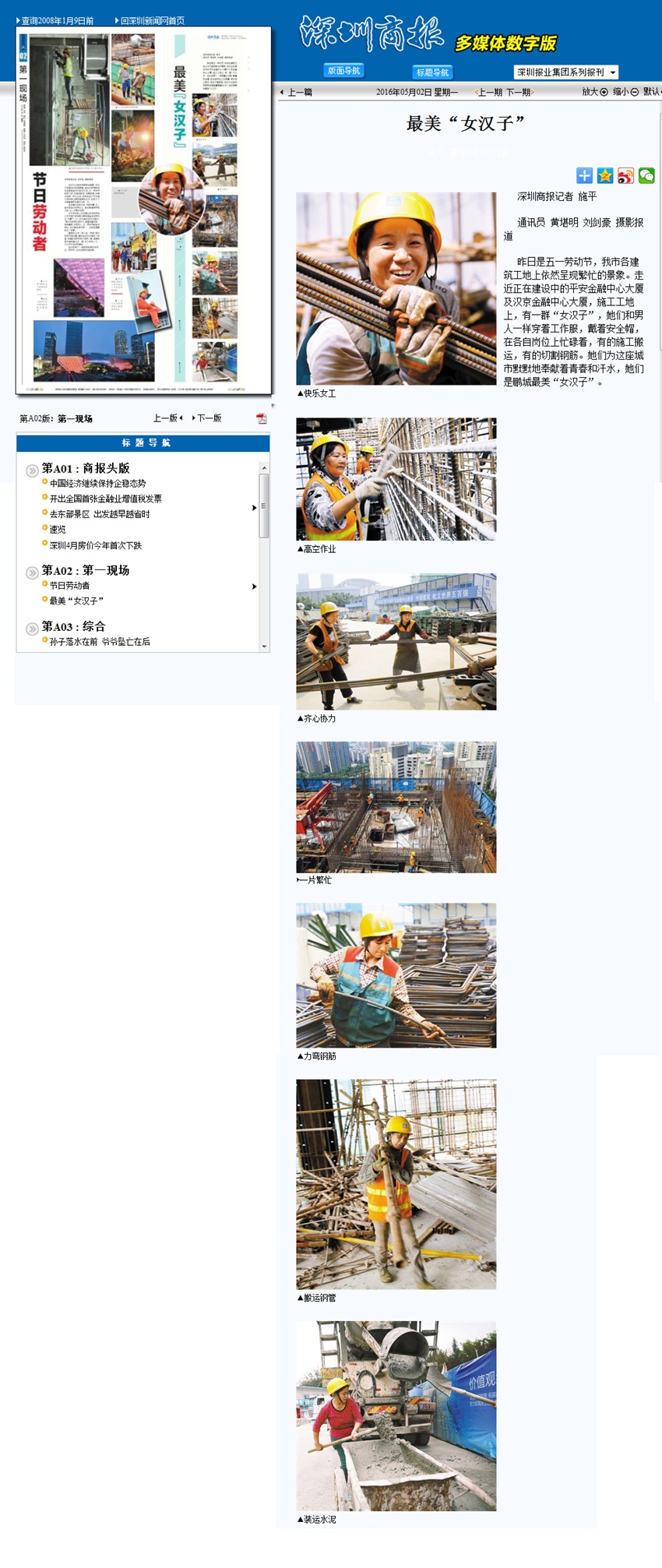Go to the previous page 上一版
The image size is (662, 1568).
[x=166, y=418]
